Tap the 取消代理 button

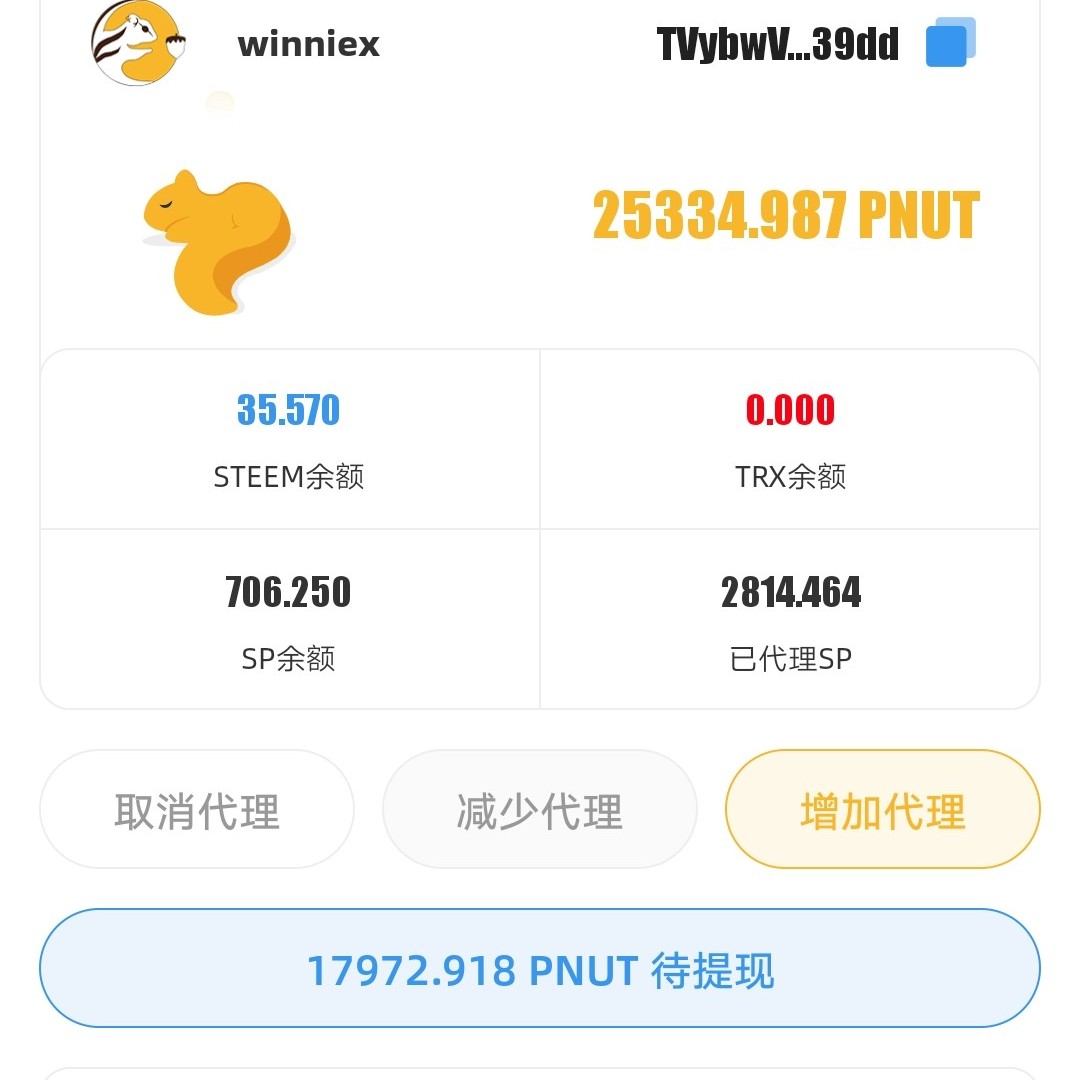point(197,809)
